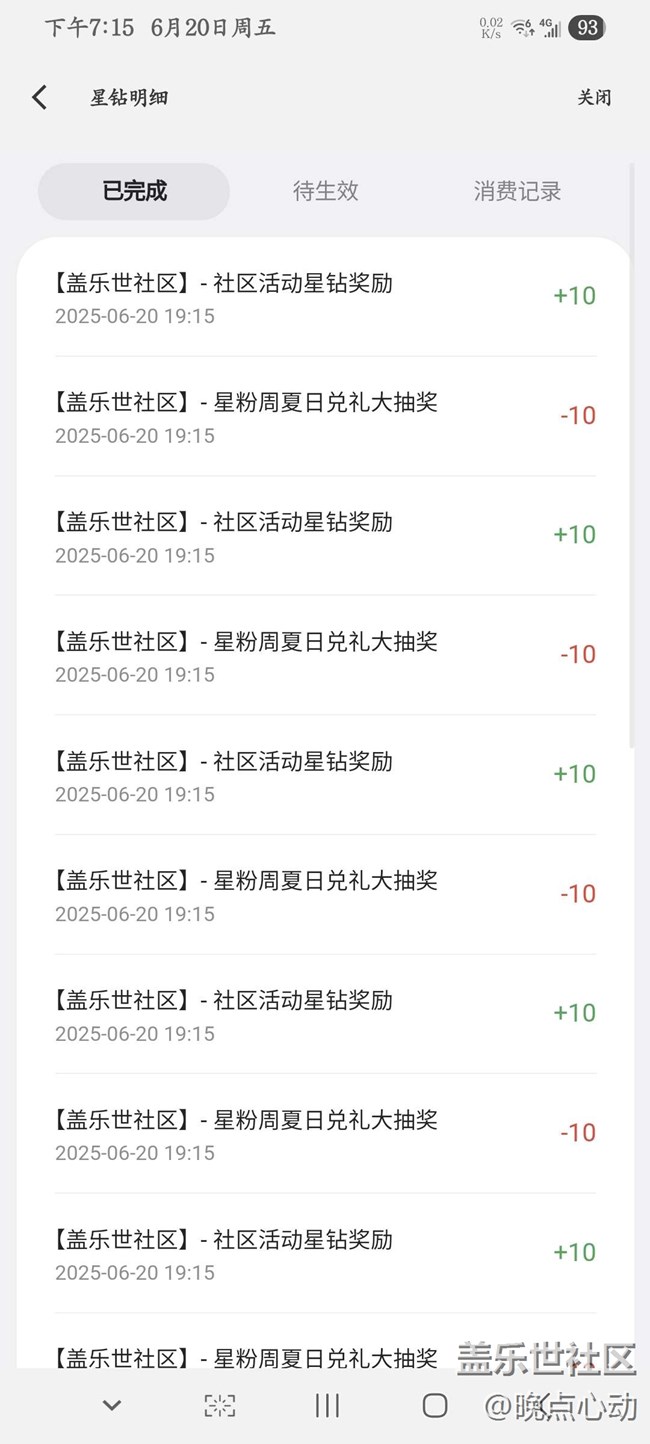
Task: Tap the system home button
Action: (x=434, y=1405)
